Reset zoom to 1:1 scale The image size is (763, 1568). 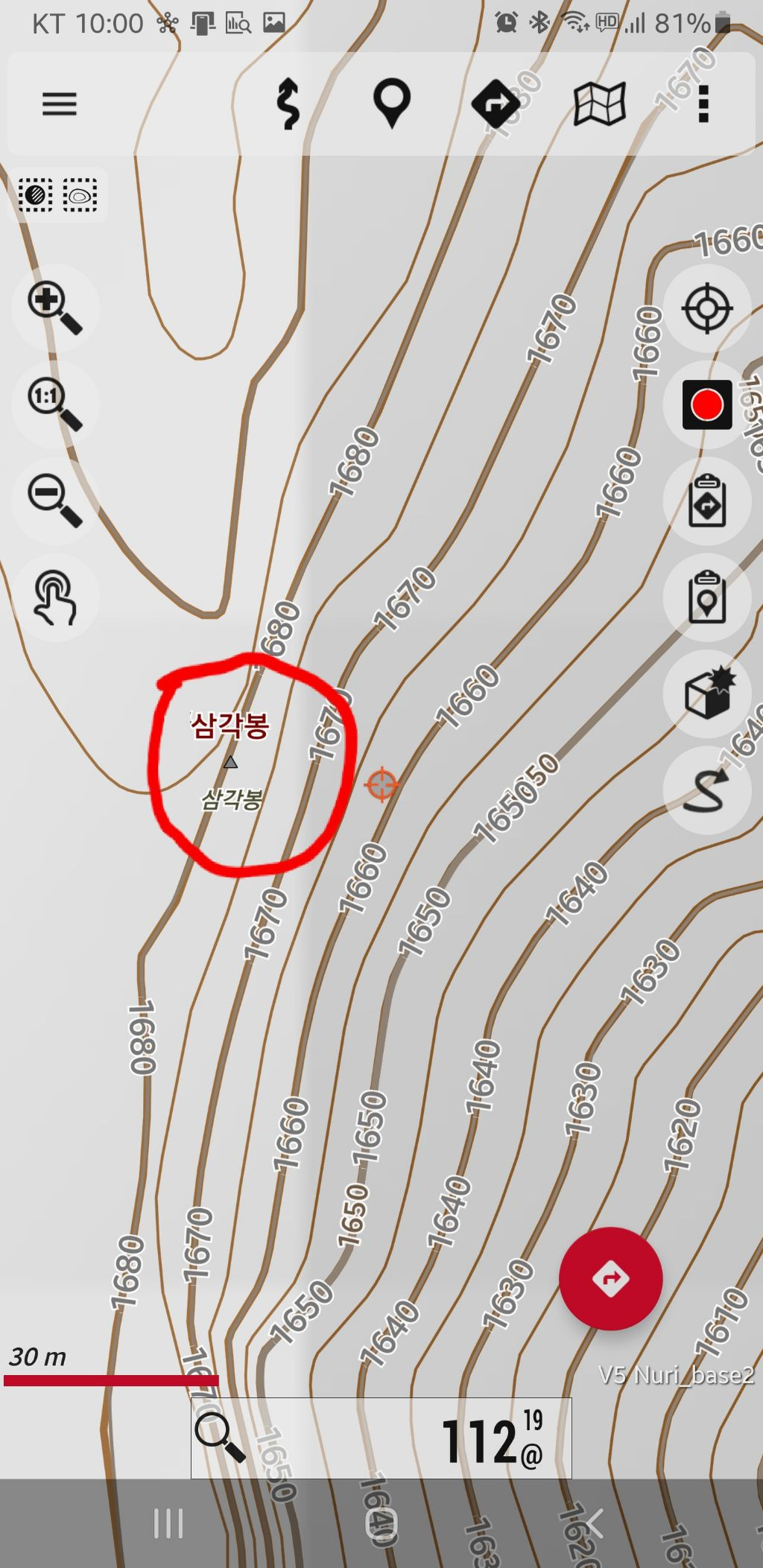click(54, 404)
